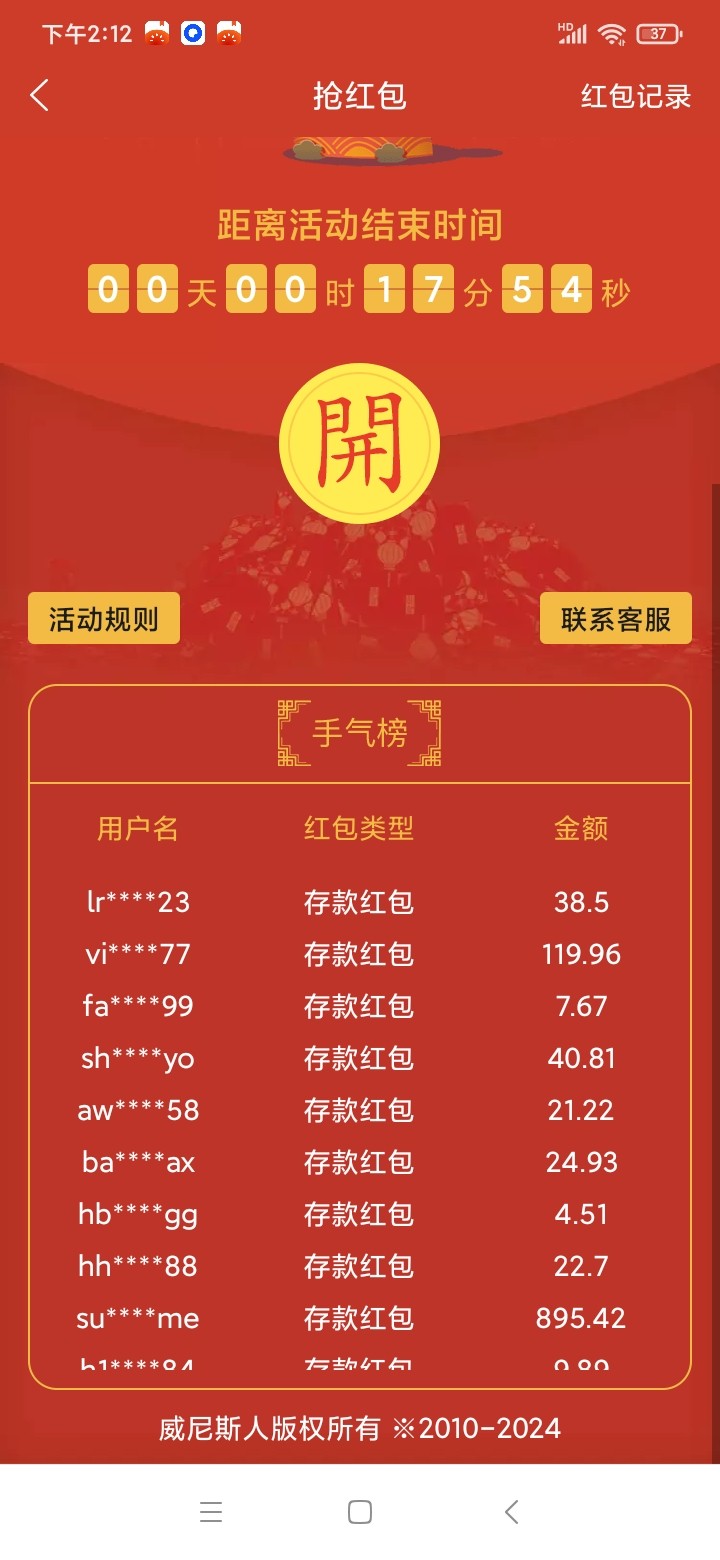Tap system back in navigation bar

coord(512,1512)
